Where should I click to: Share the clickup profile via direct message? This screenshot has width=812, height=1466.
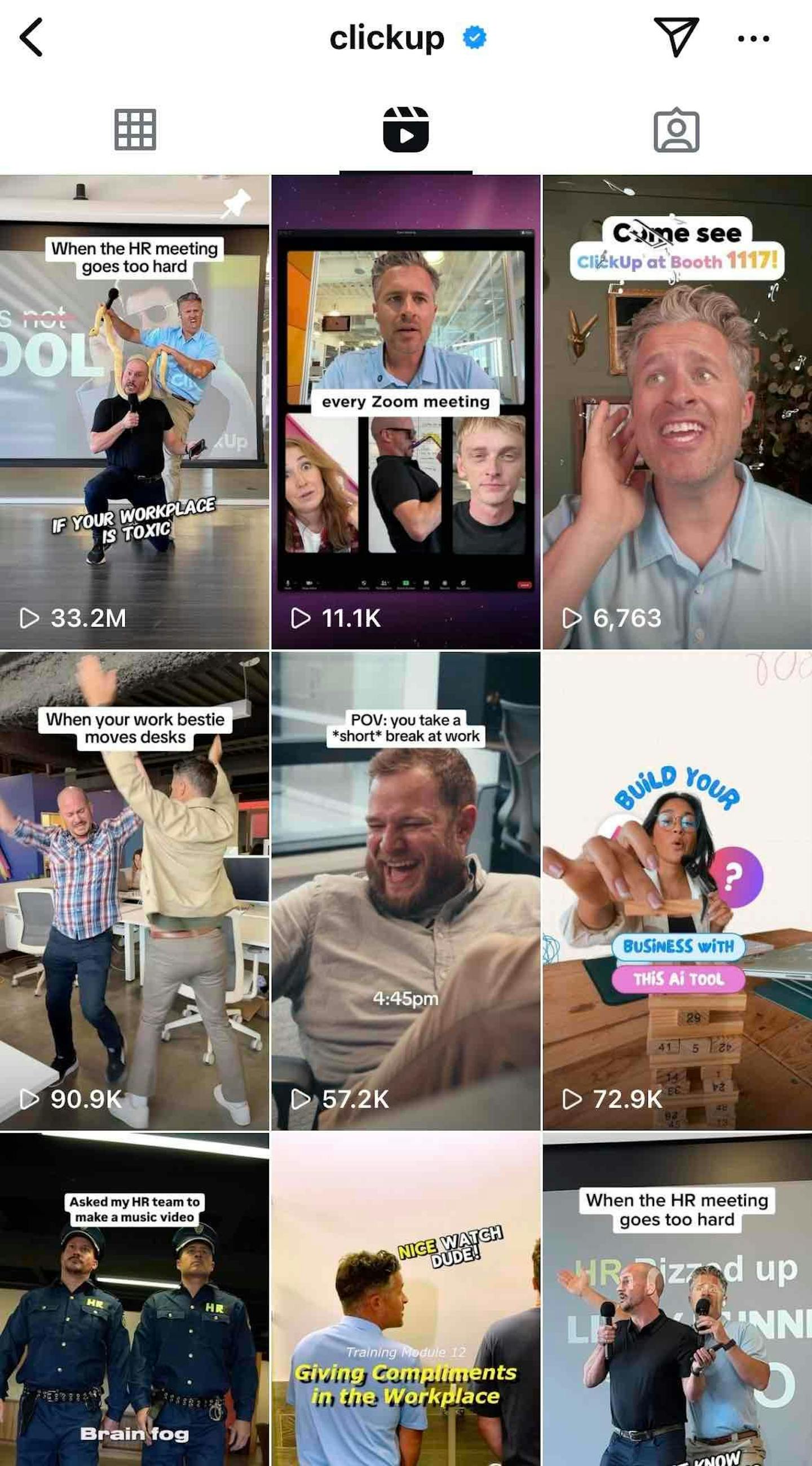point(676,38)
